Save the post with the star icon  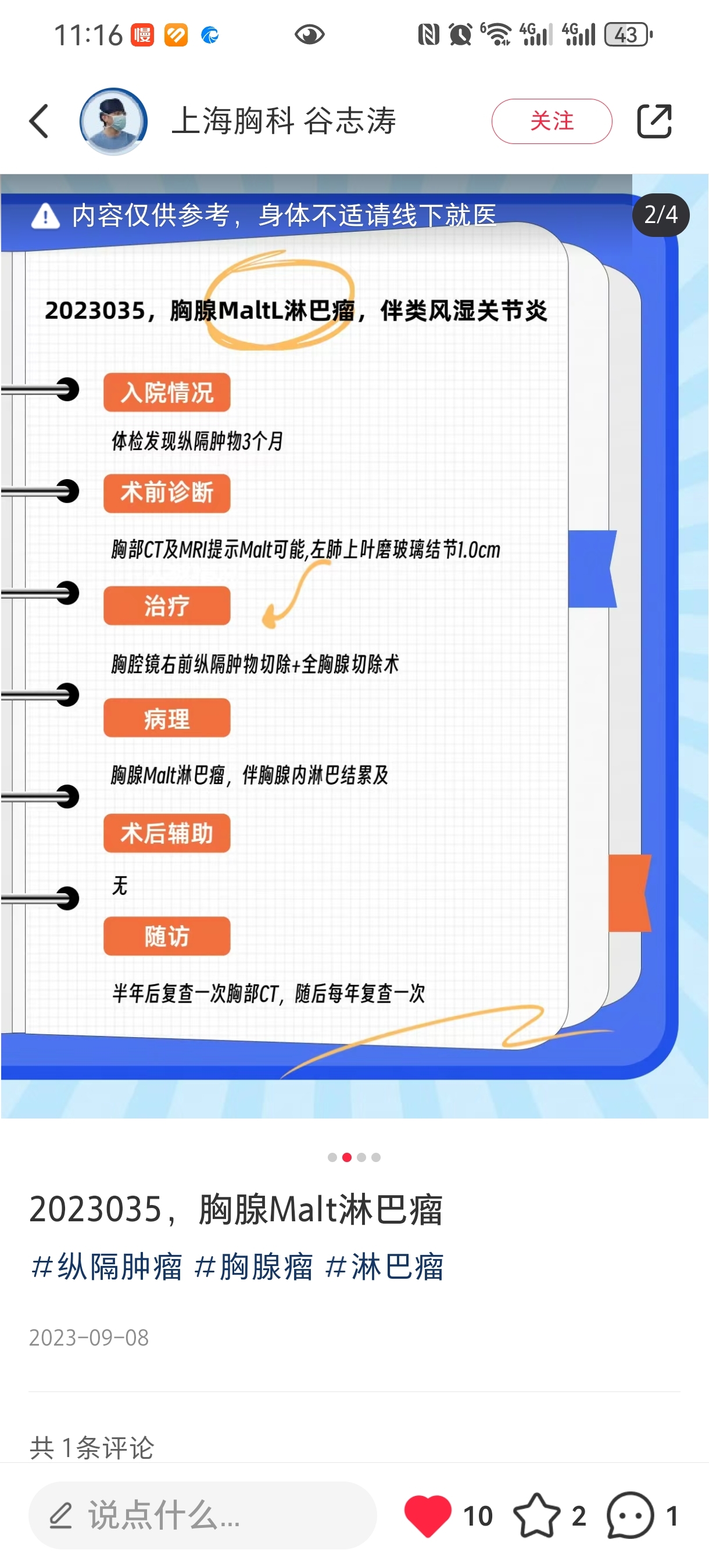pos(536,1515)
